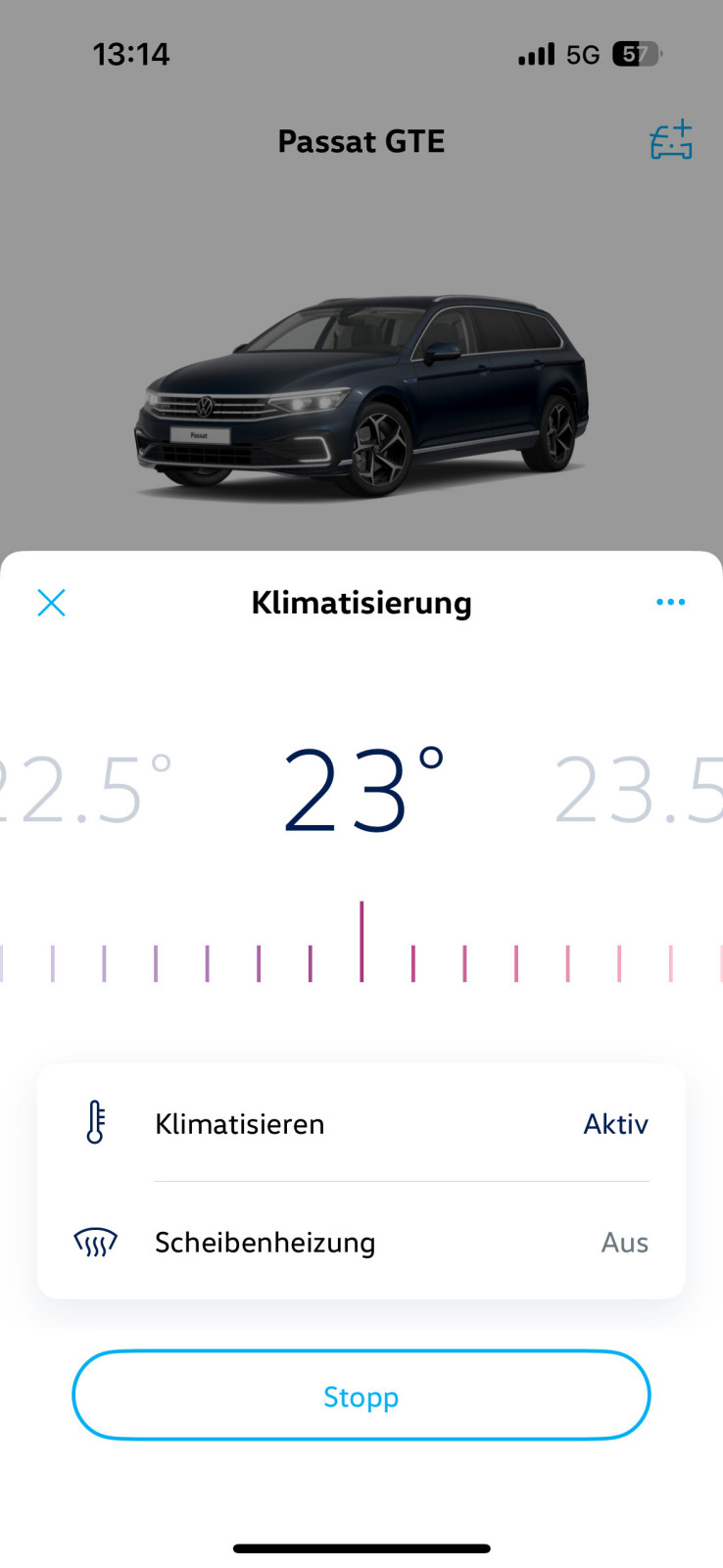723x1568 pixels.
Task: Open the add vehicle icon
Action: tap(670, 140)
